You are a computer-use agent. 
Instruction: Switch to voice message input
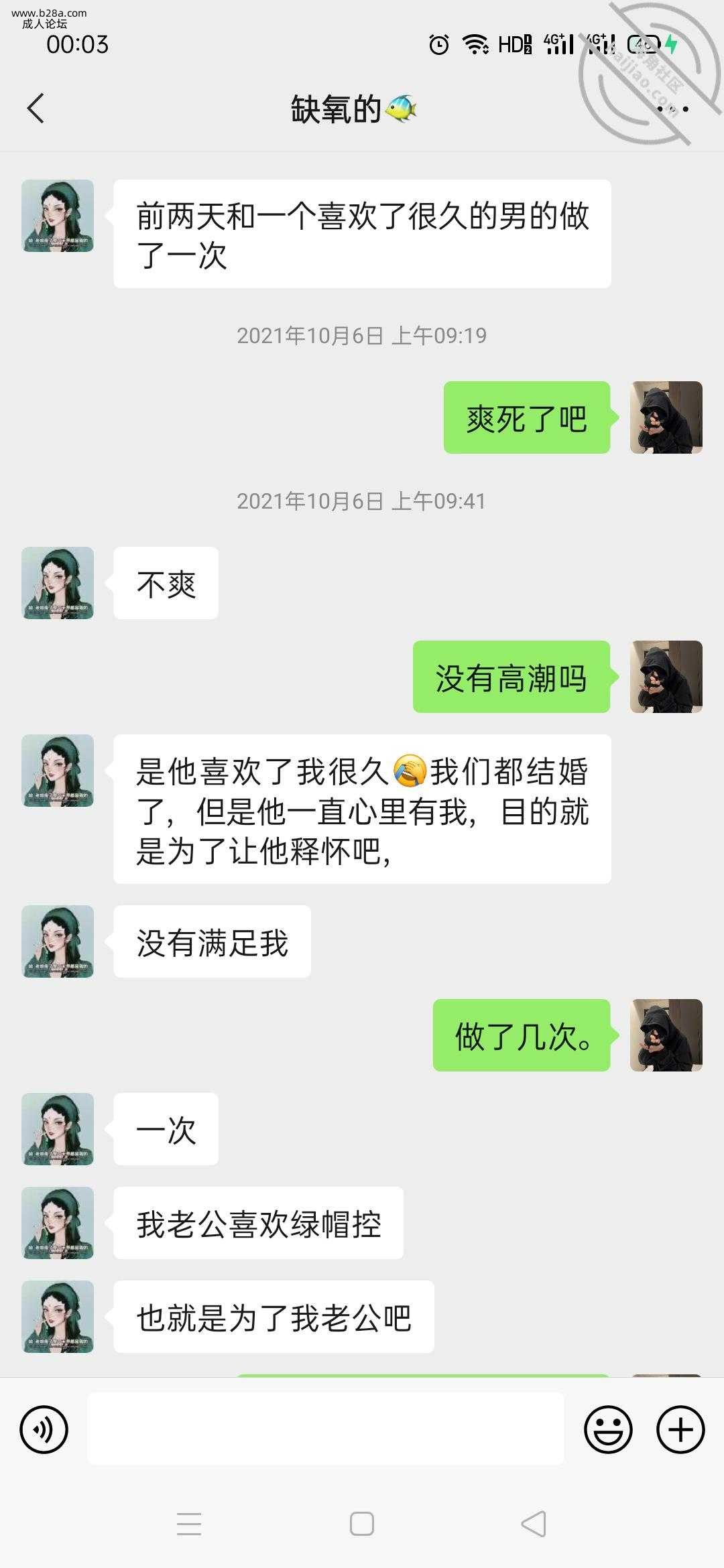tap(44, 1430)
